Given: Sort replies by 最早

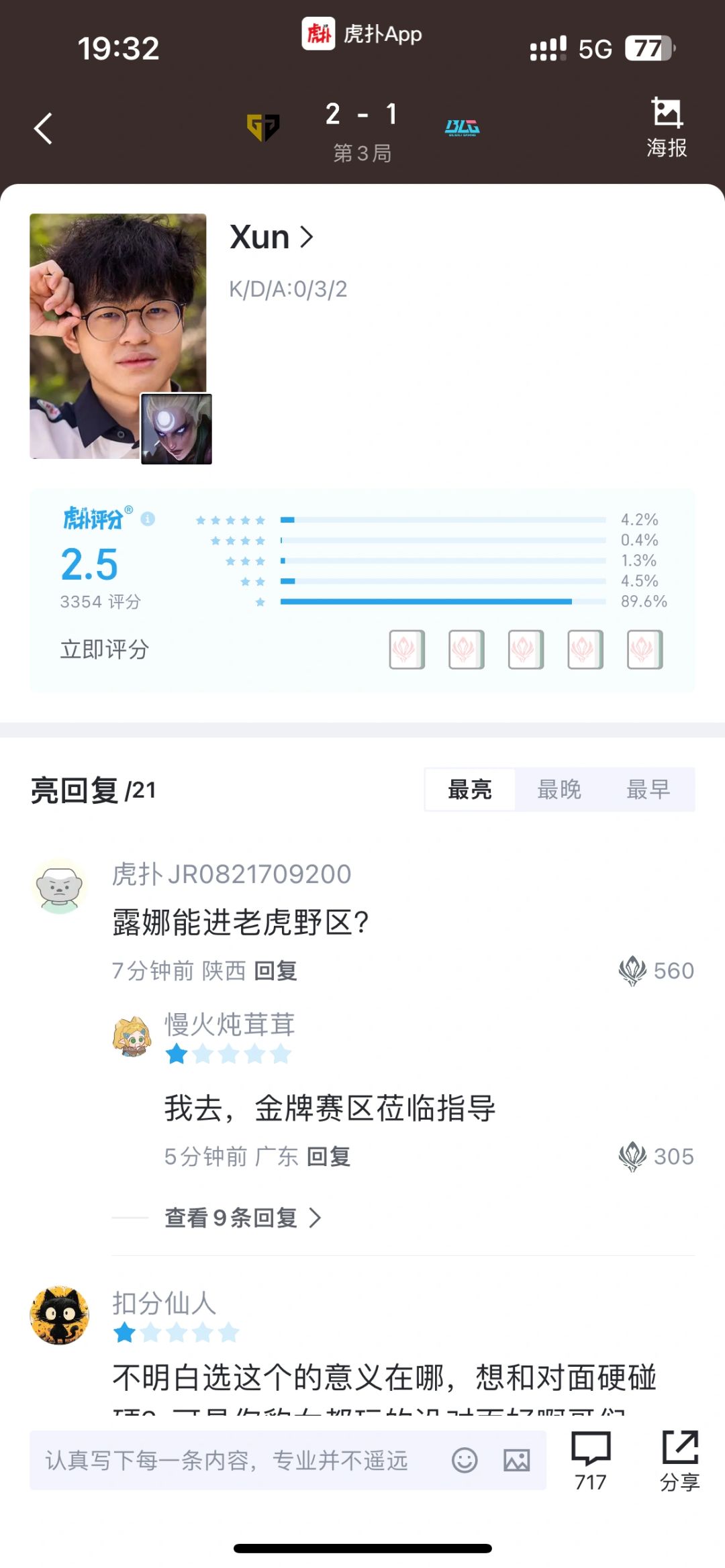Looking at the screenshot, I should [648, 790].
